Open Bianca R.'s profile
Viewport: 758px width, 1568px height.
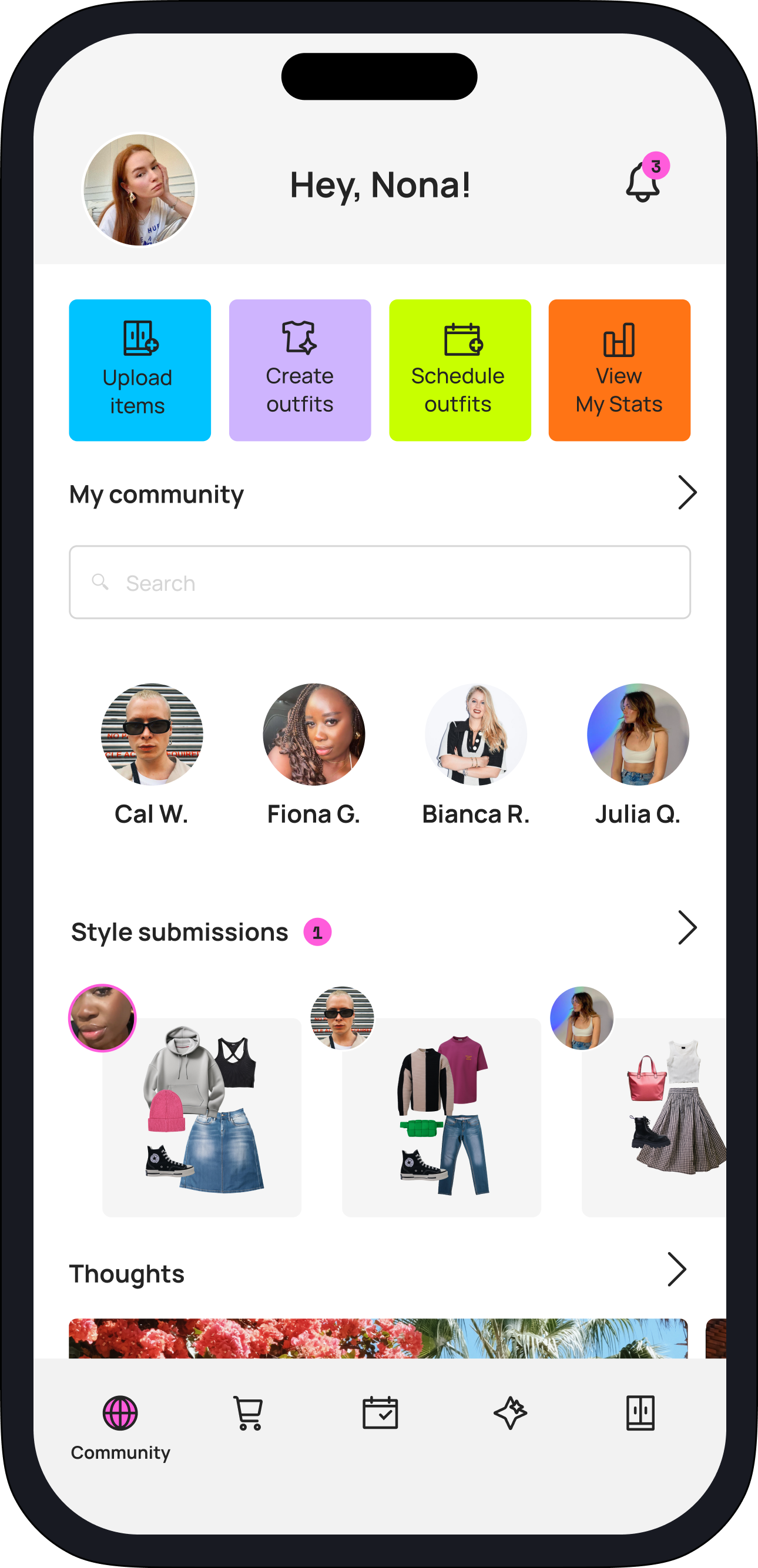[475, 735]
